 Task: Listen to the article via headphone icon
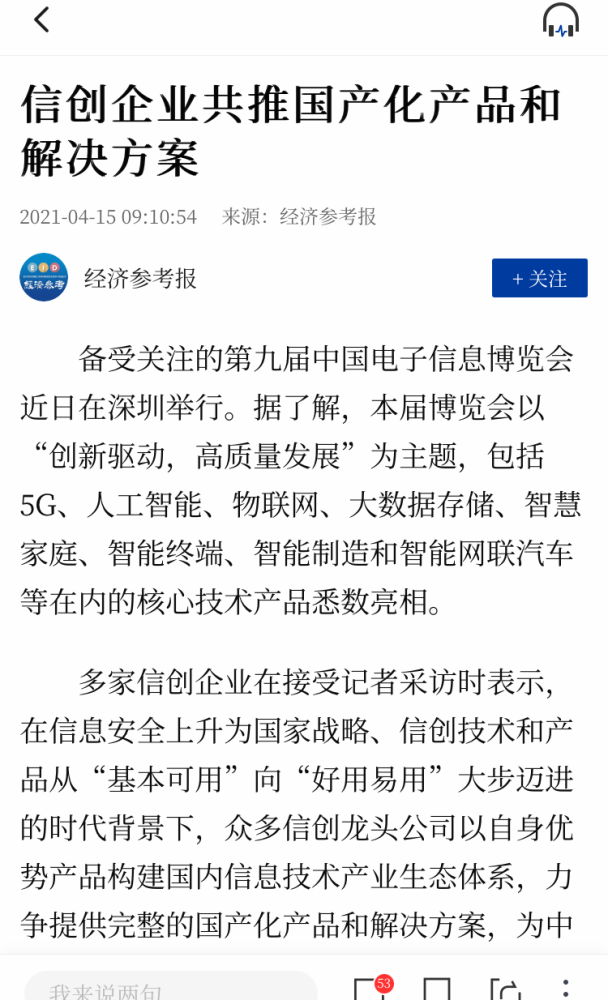point(561,20)
